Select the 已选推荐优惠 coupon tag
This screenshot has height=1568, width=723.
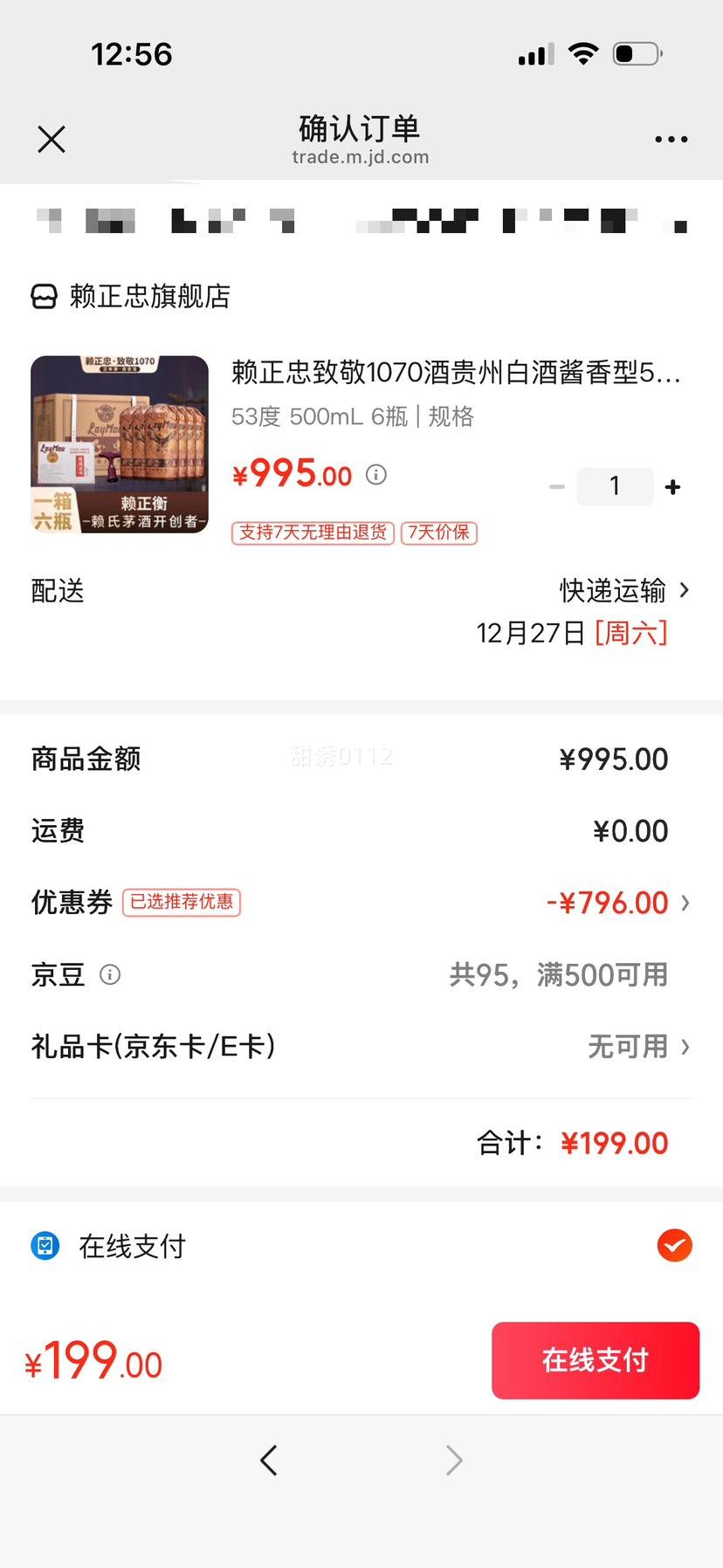181,903
